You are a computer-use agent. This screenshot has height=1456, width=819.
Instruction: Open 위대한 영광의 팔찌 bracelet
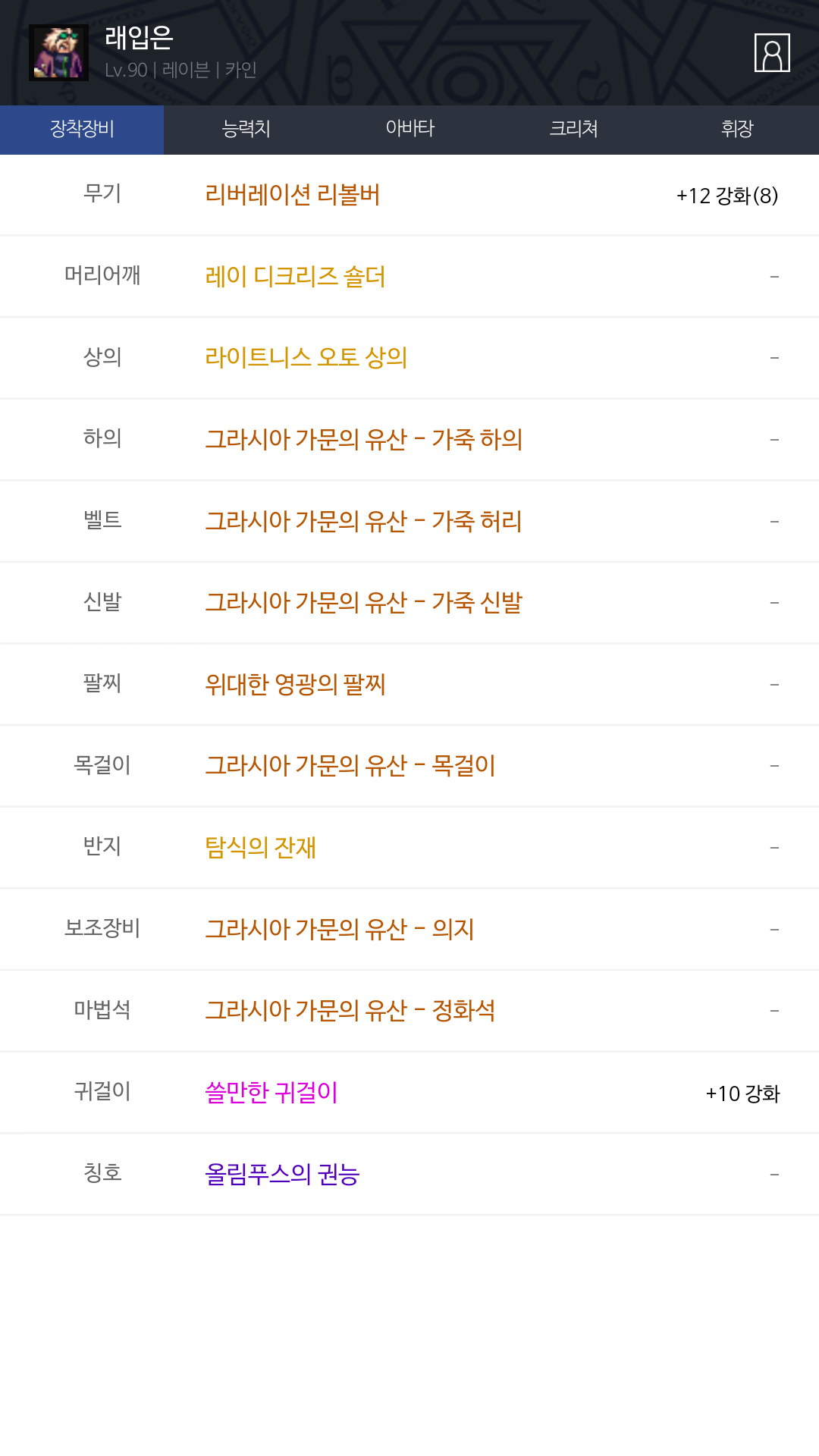click(x=295, y=685)
